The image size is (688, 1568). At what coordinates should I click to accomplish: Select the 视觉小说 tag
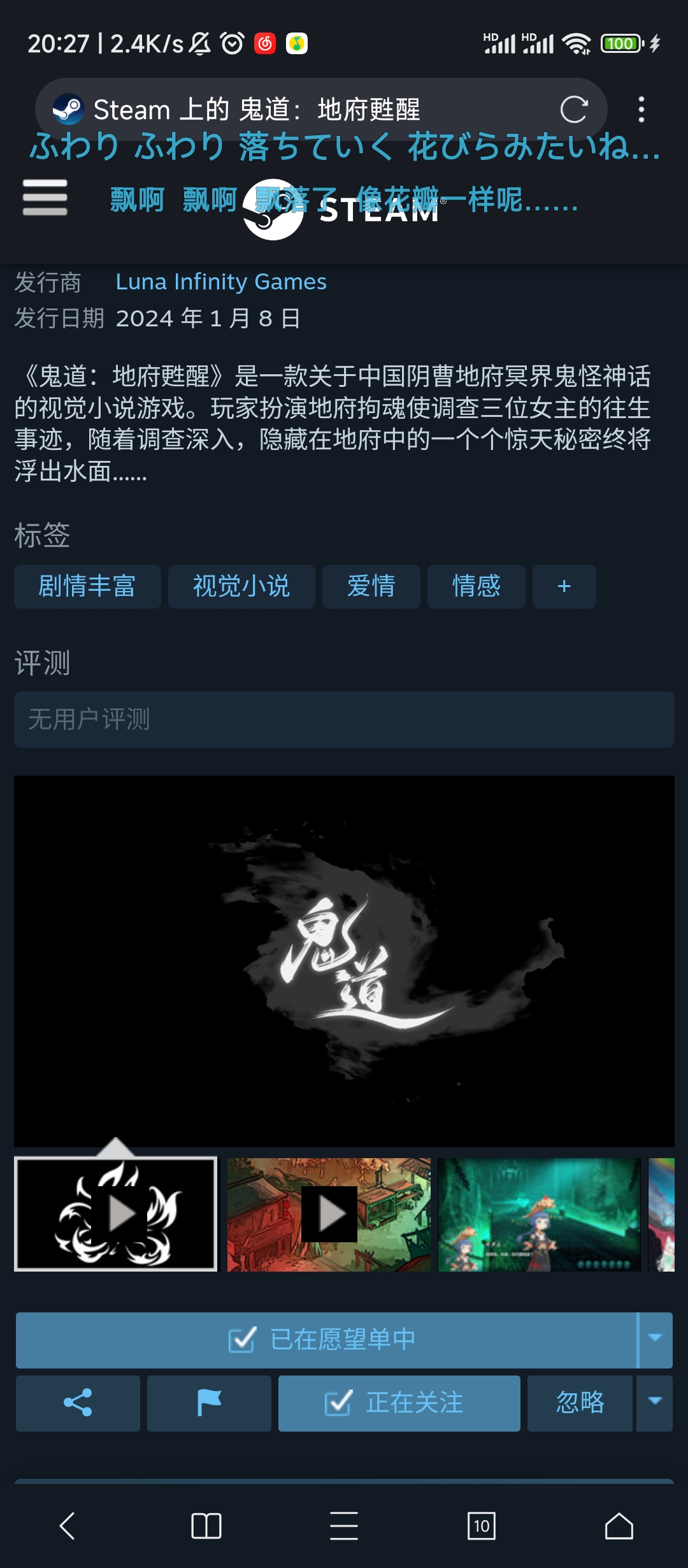tap(241, 586)
